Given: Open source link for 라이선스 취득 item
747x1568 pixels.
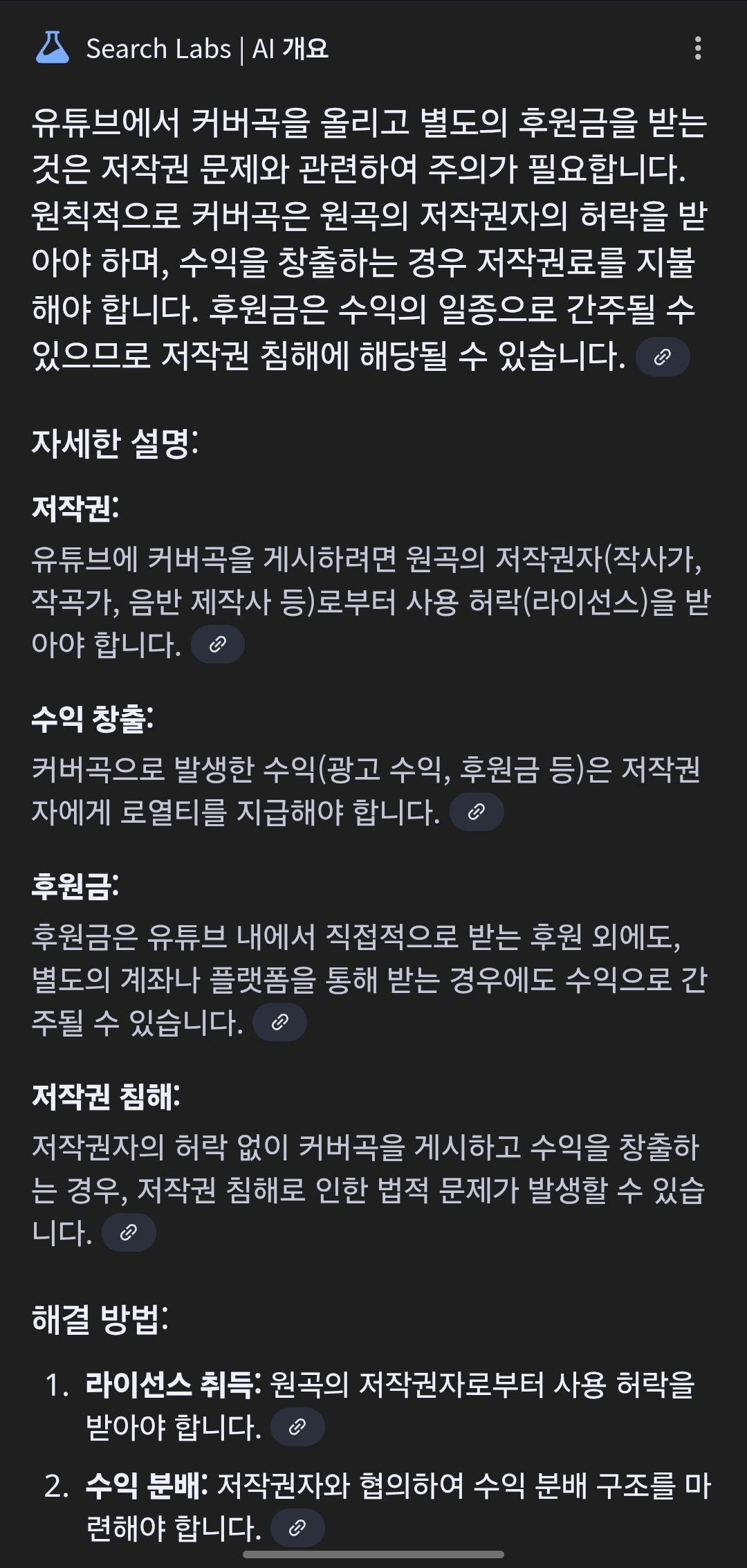Looking at the screenshot, I should click(x=297, y=1427).
